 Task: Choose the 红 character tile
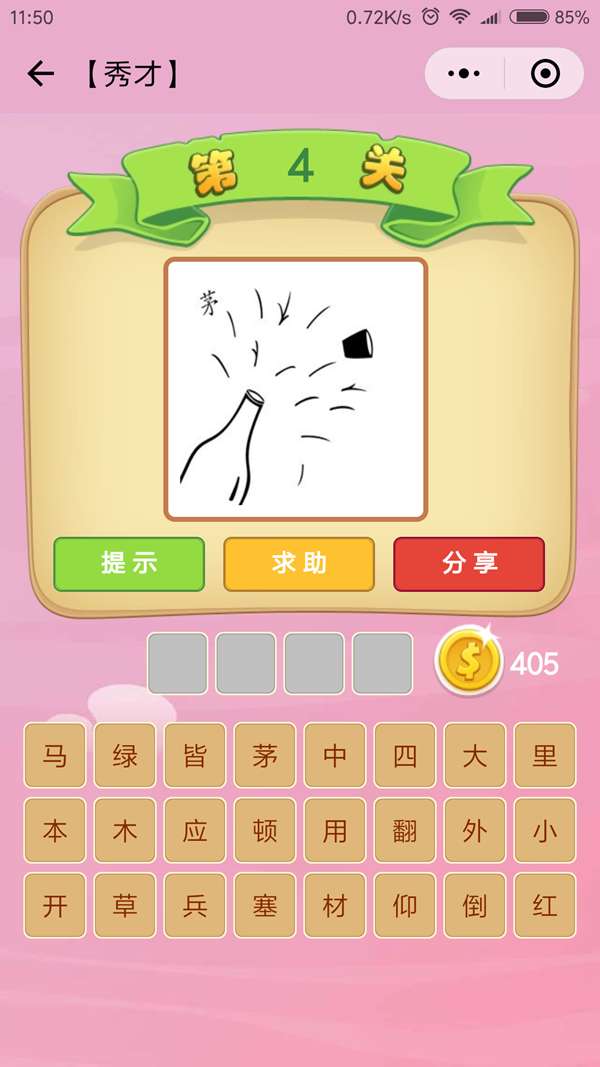(545, 906)
